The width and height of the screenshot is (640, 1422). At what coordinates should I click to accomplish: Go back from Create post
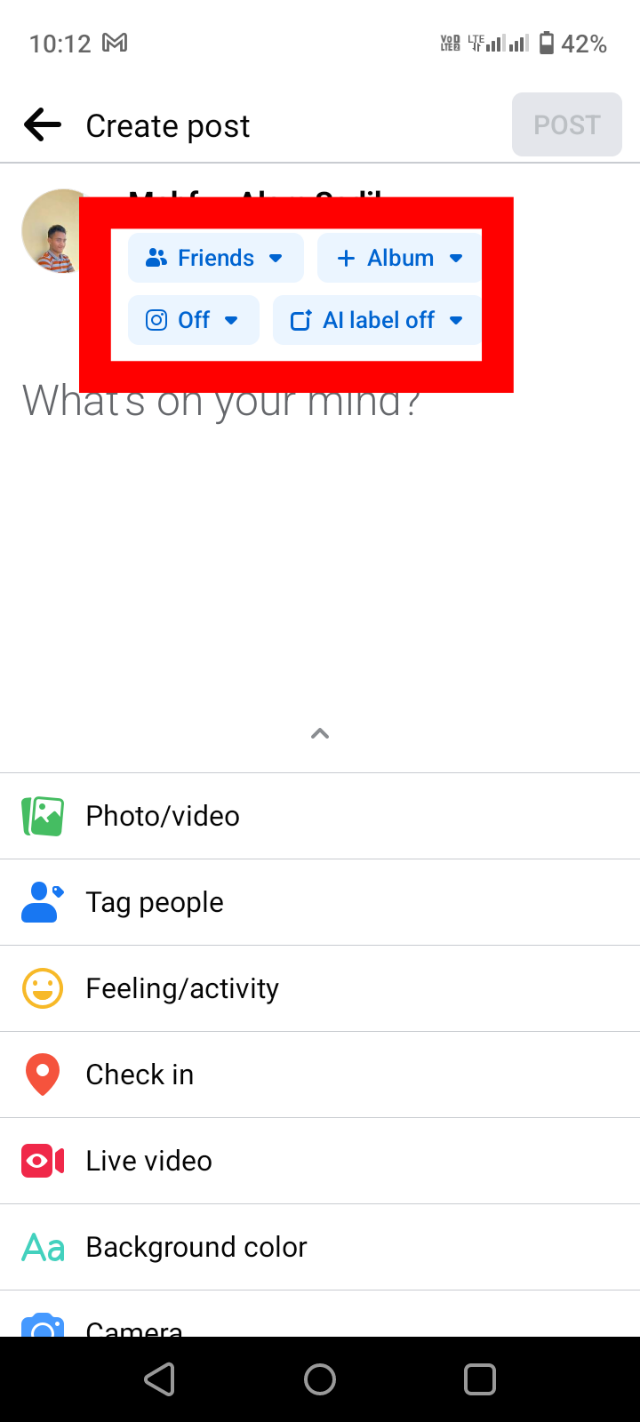[x=42, y=126]
